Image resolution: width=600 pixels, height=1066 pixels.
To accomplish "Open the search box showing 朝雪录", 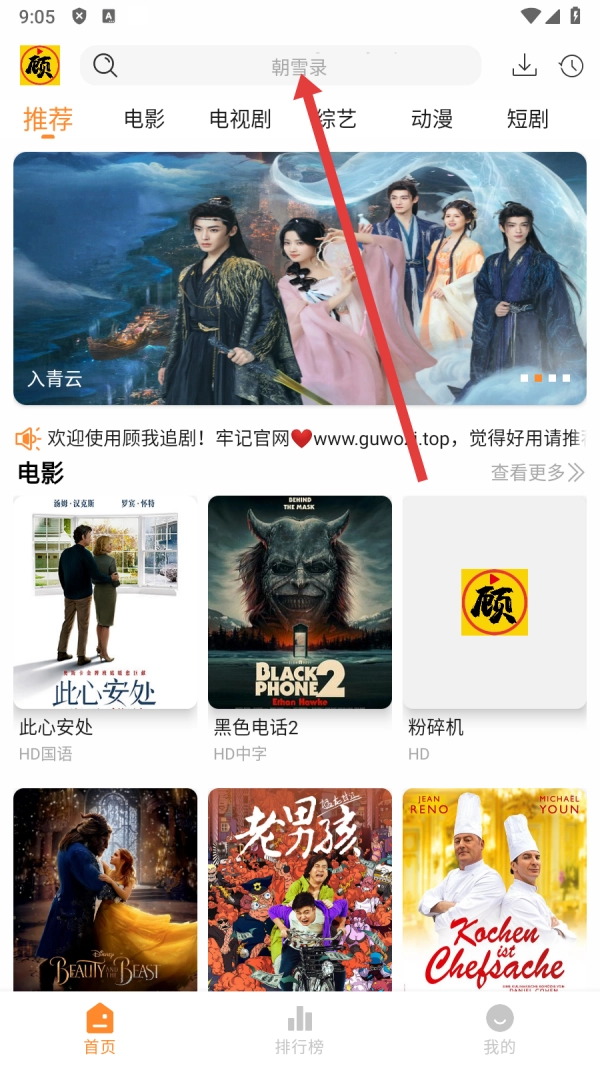I will pyautogui.click(x=280, y=66).
